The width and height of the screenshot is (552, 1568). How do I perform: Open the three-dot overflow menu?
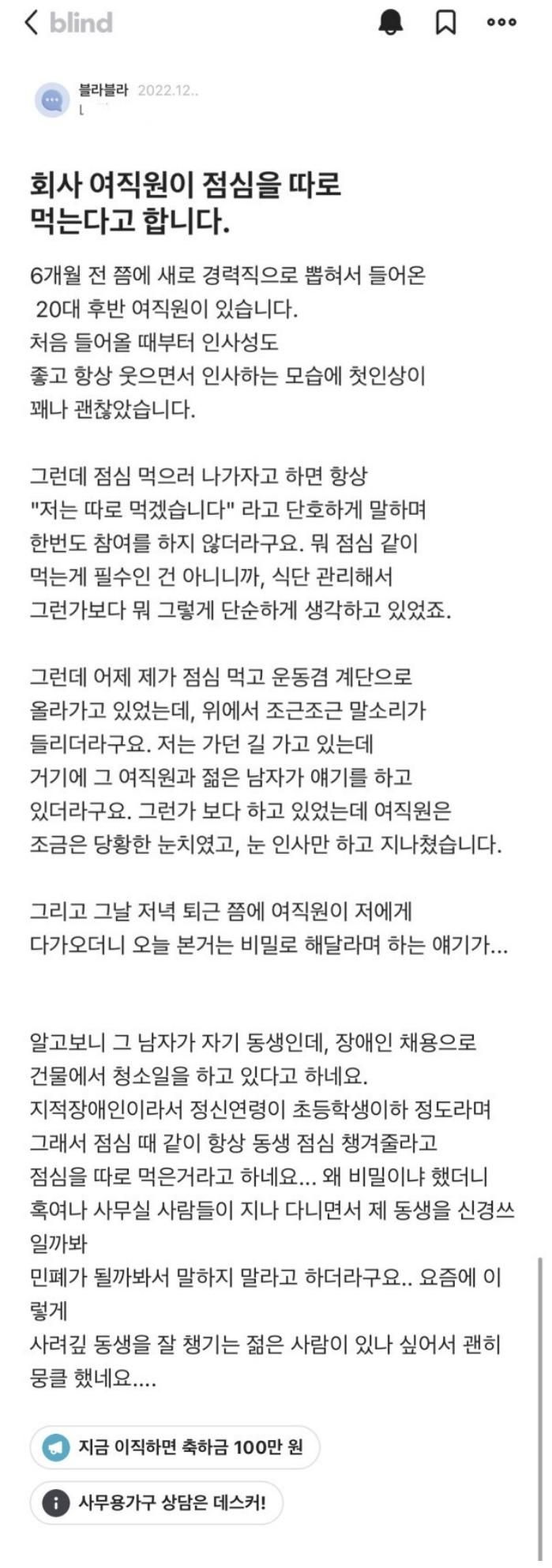tap(501, 23)
